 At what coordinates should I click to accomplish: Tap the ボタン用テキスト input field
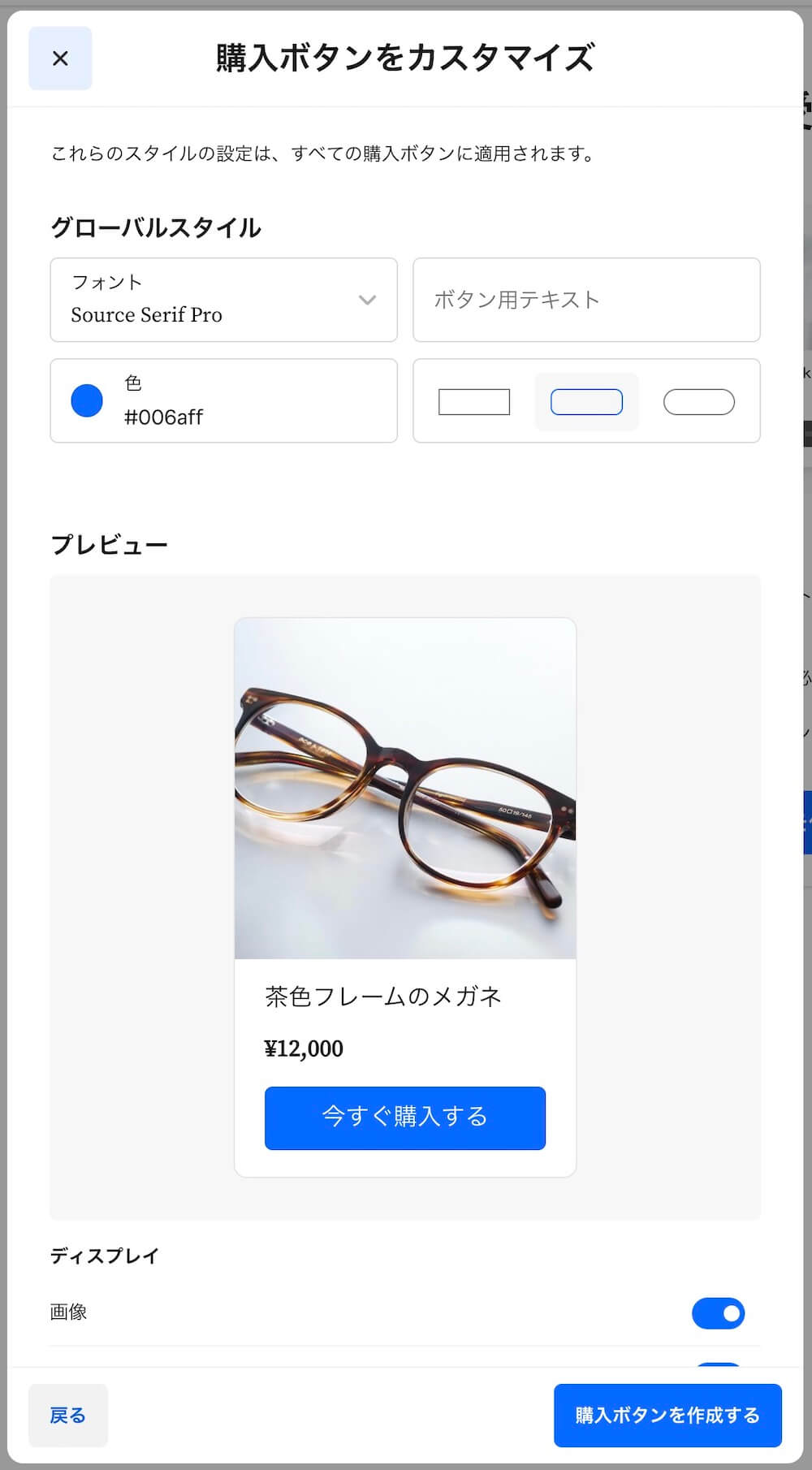[586, 300]
